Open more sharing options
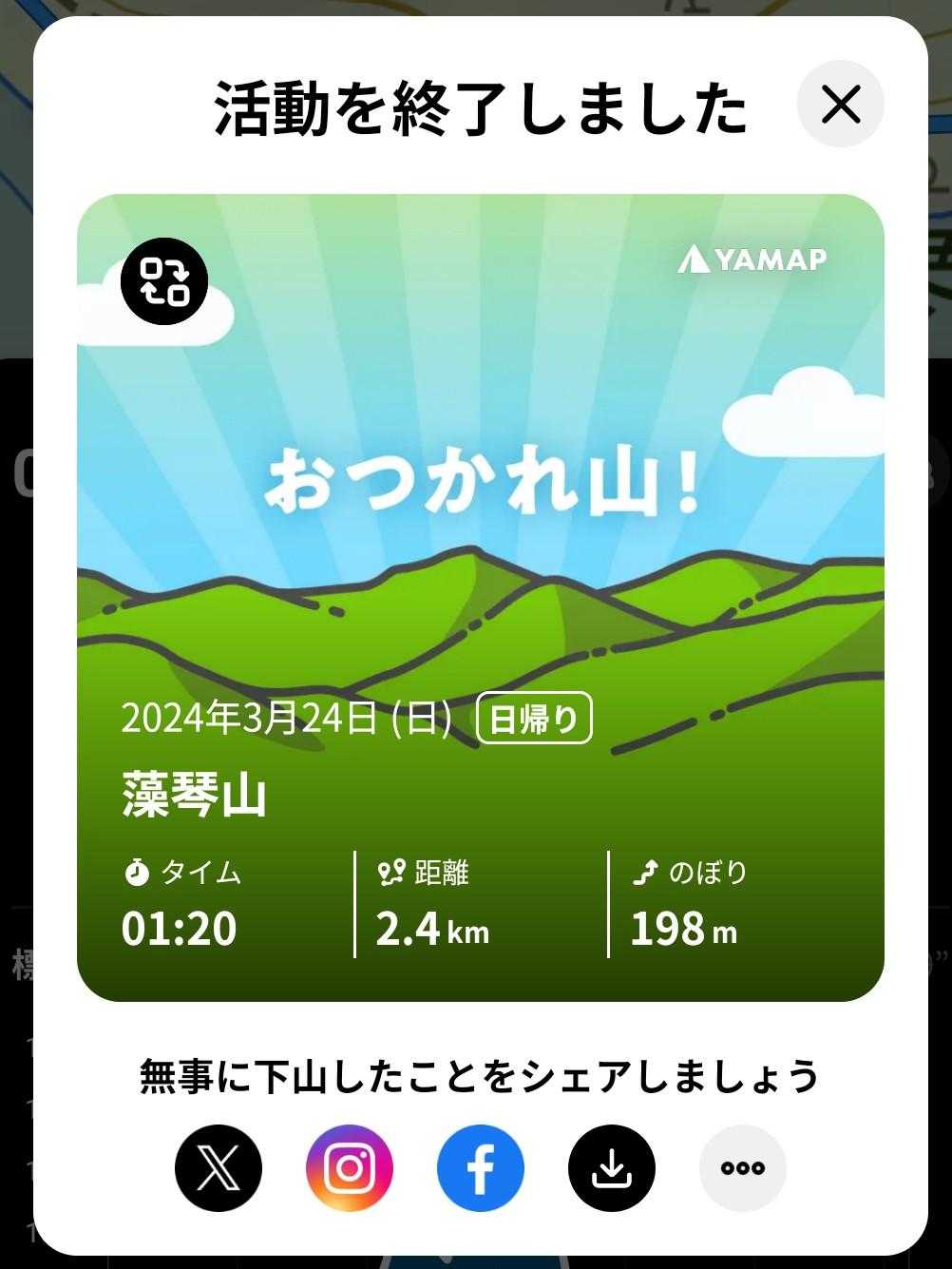Image resolution: width=952 pixels, height=1269 pixels. point(743,1168)
